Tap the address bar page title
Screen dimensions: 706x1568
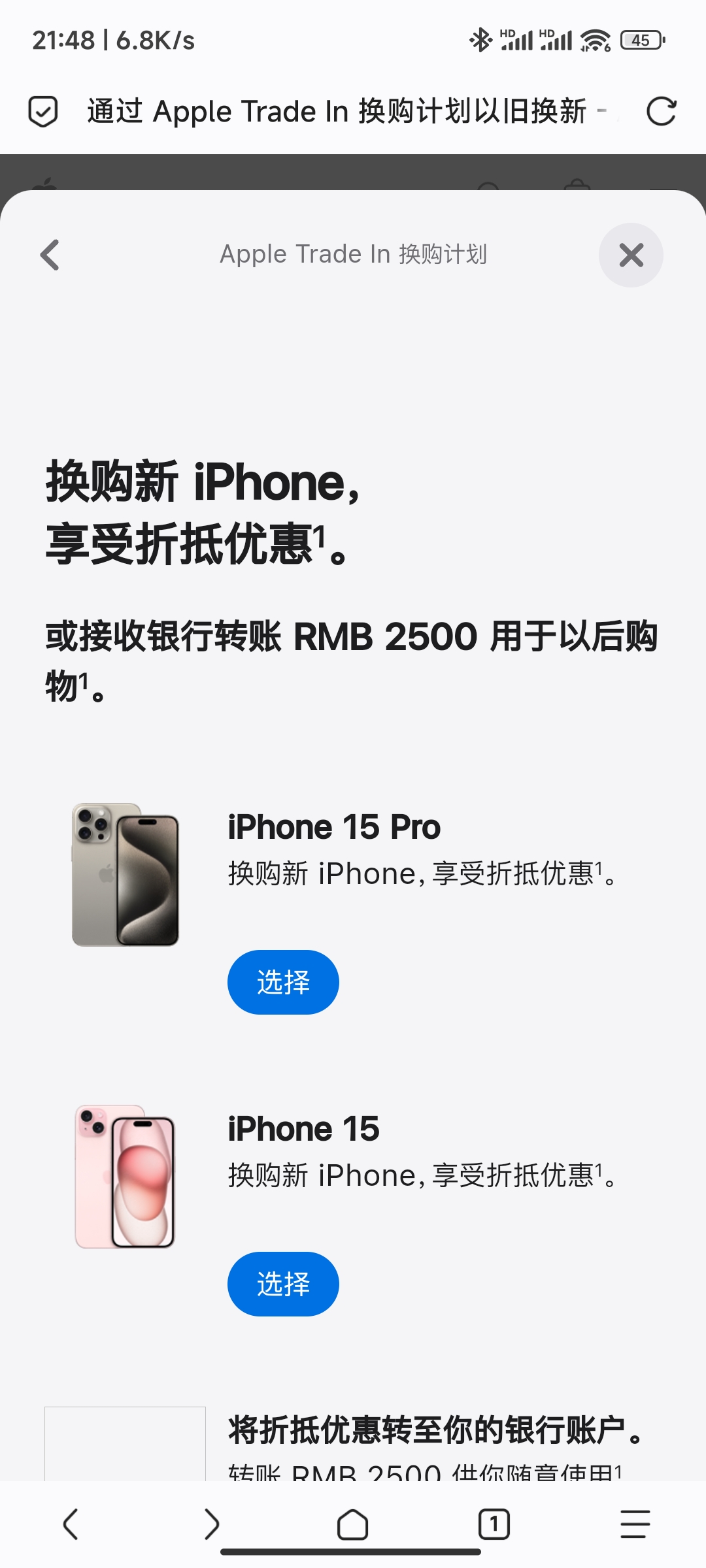click(337, 111)
